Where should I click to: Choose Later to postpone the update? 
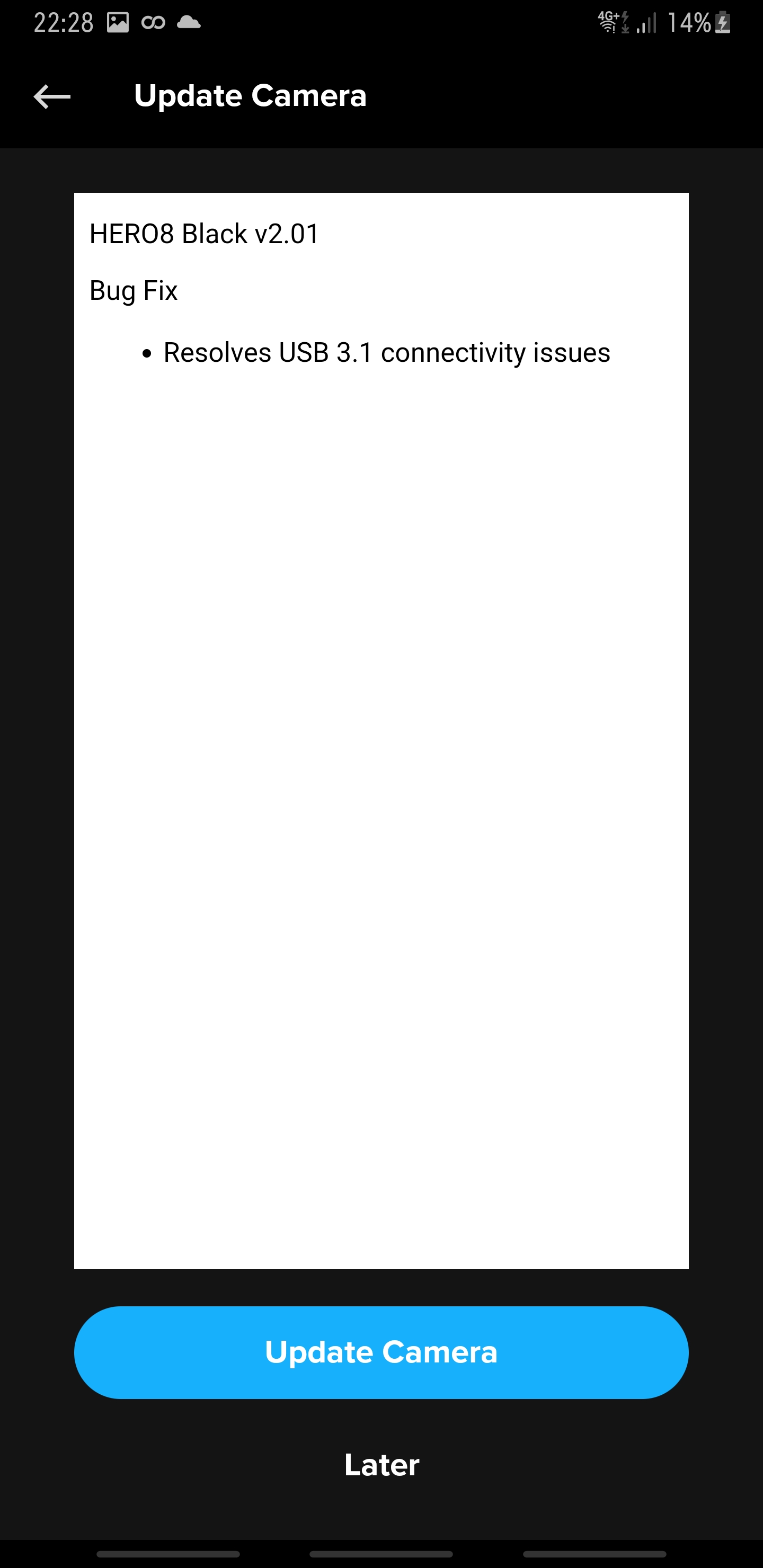coord(381,1465)
